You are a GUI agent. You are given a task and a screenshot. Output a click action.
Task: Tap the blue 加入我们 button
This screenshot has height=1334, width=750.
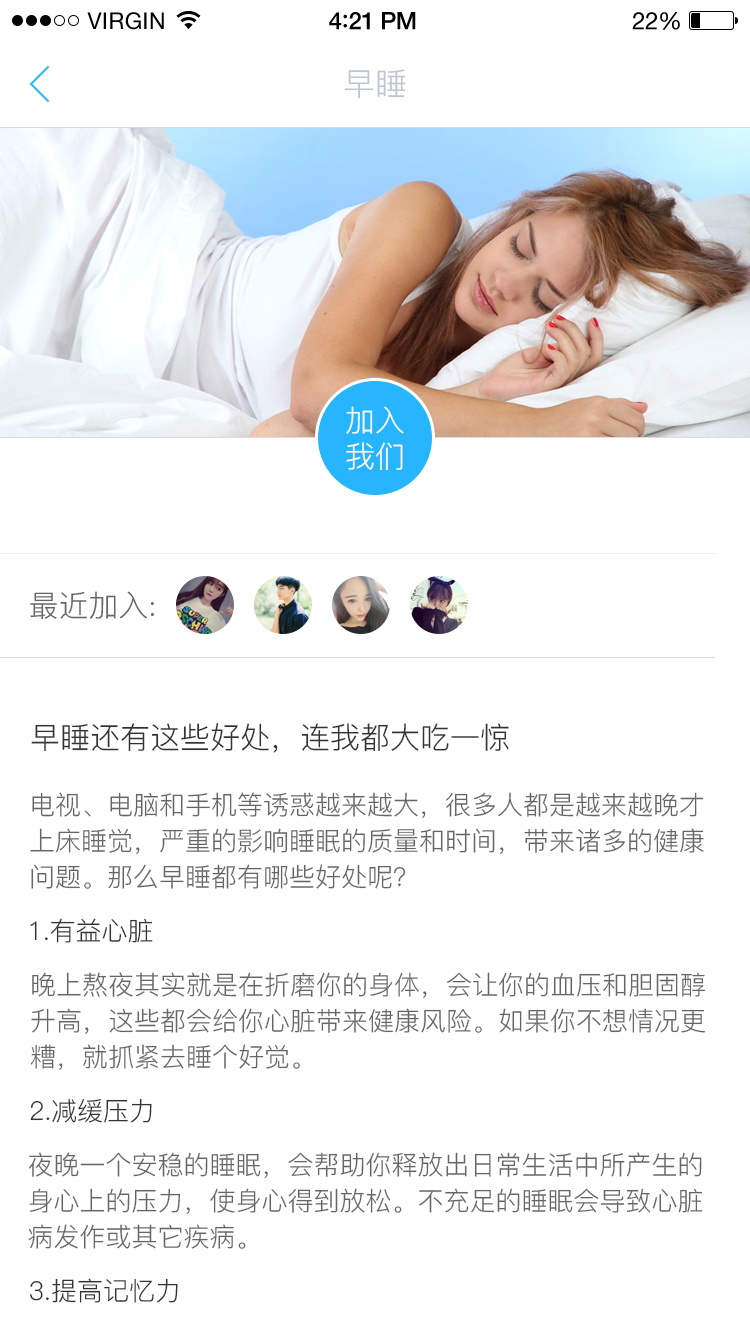(x=375, y=437)
